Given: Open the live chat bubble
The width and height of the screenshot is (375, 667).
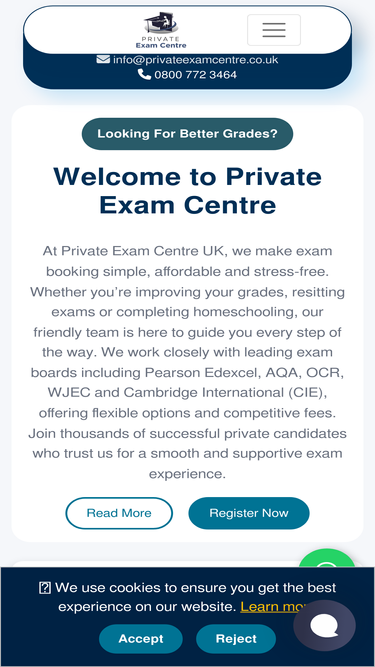Looking at the screenshot, I should click(x=324, y=626).
